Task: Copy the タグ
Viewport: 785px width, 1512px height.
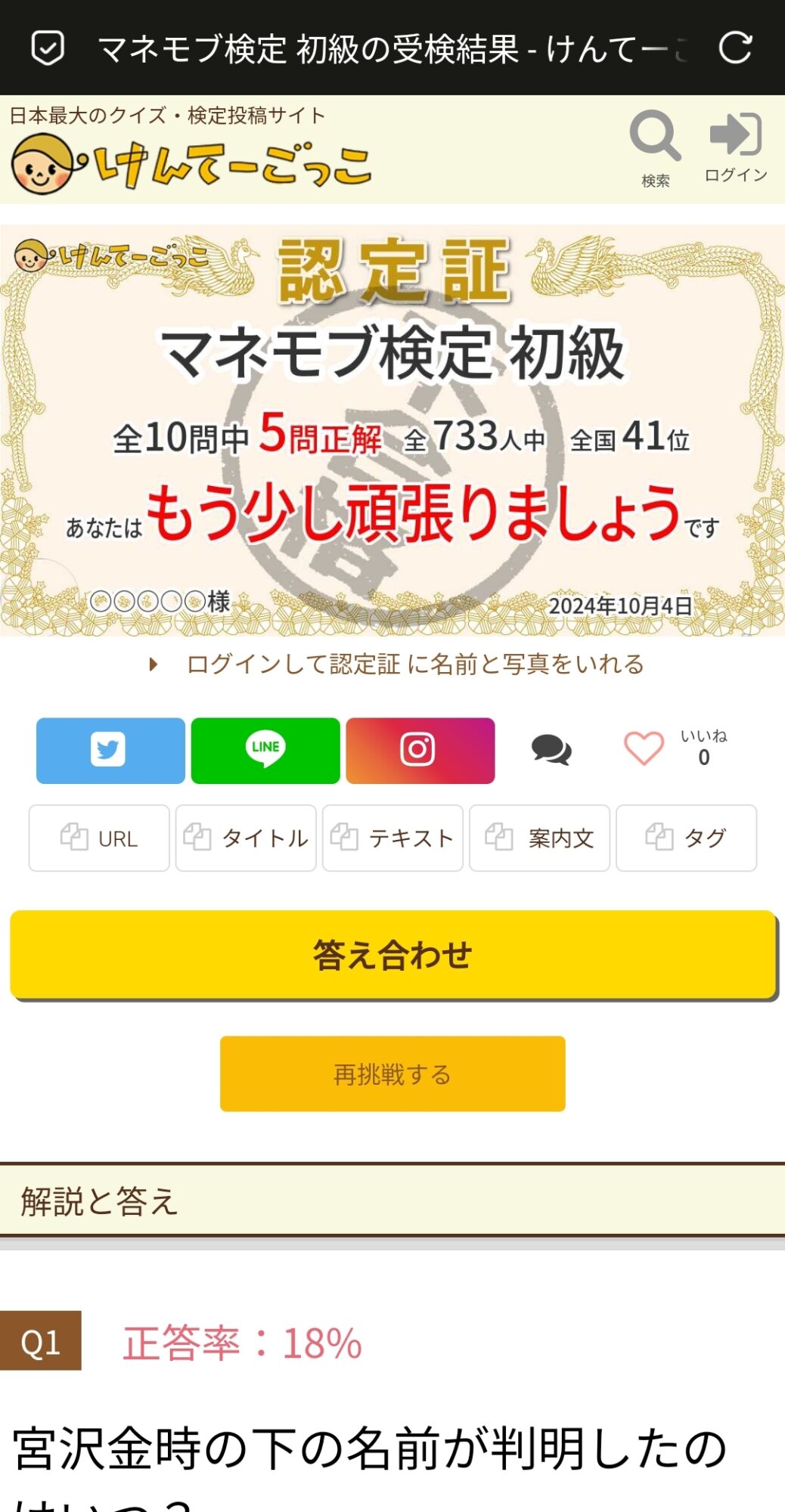Action: pos(686,838)
